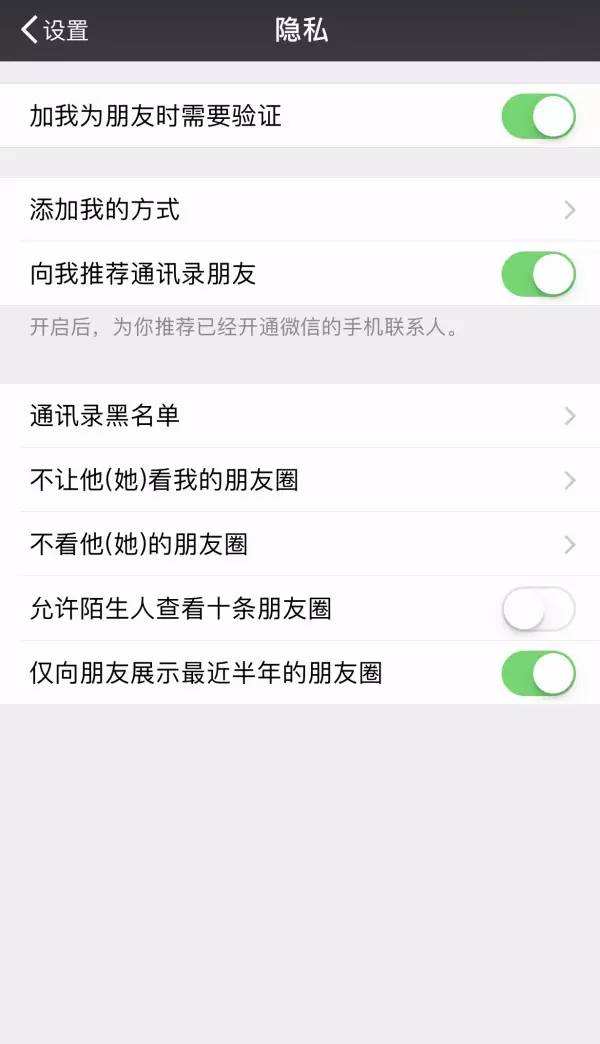This screenshot has height=1044, width=600.
Task: Turn off 仅向朋友展示最近半年的朋友圈
Action: click(538, 673)
